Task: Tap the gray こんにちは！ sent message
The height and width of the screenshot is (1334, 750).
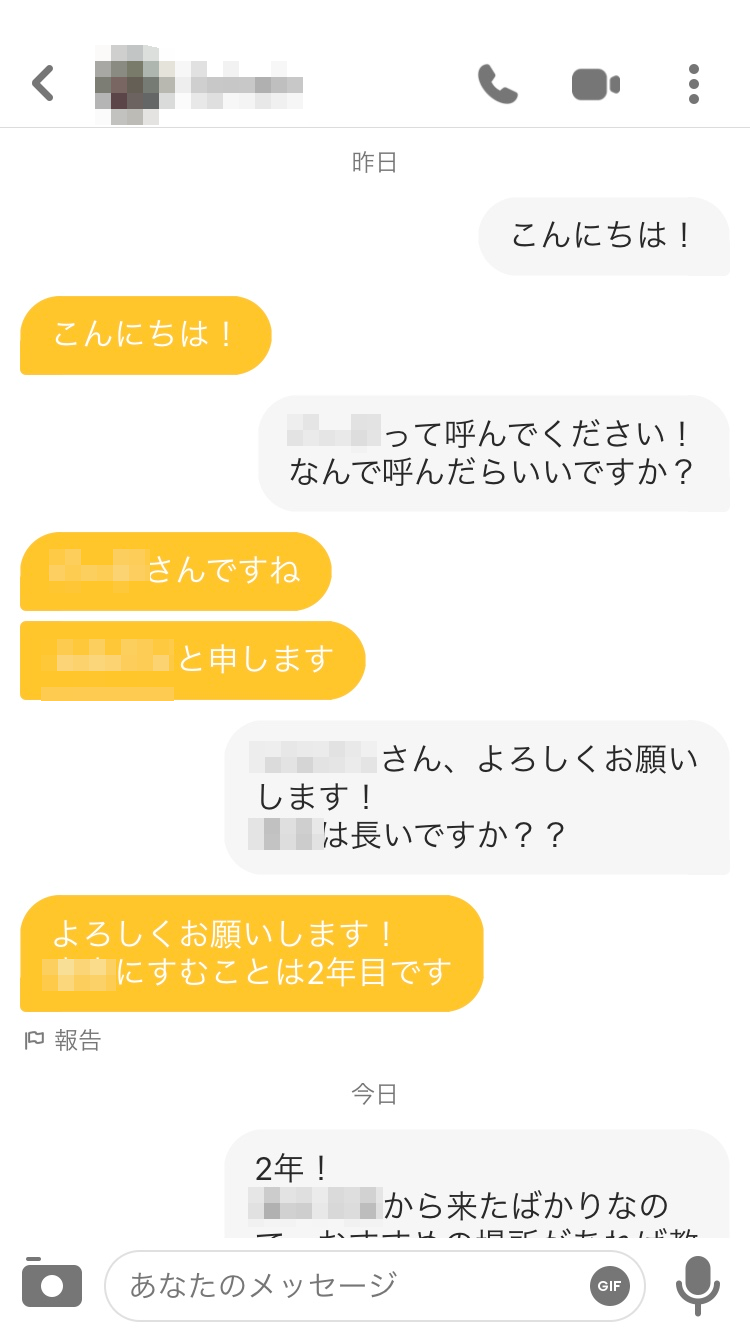Action: click(x=604, y=236)
